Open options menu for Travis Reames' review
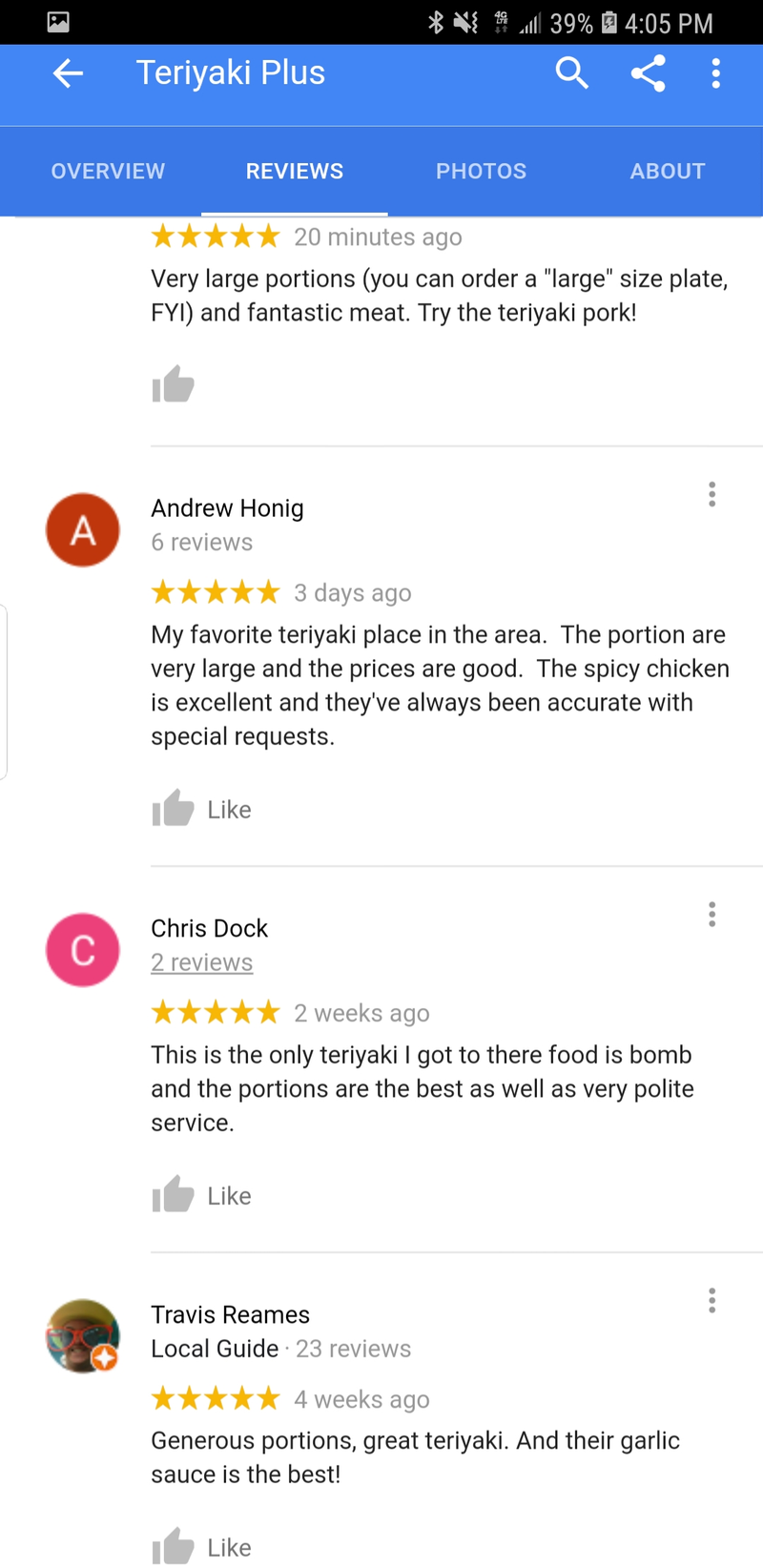The image size is (763, 1568). click(x=711, y=1301)
